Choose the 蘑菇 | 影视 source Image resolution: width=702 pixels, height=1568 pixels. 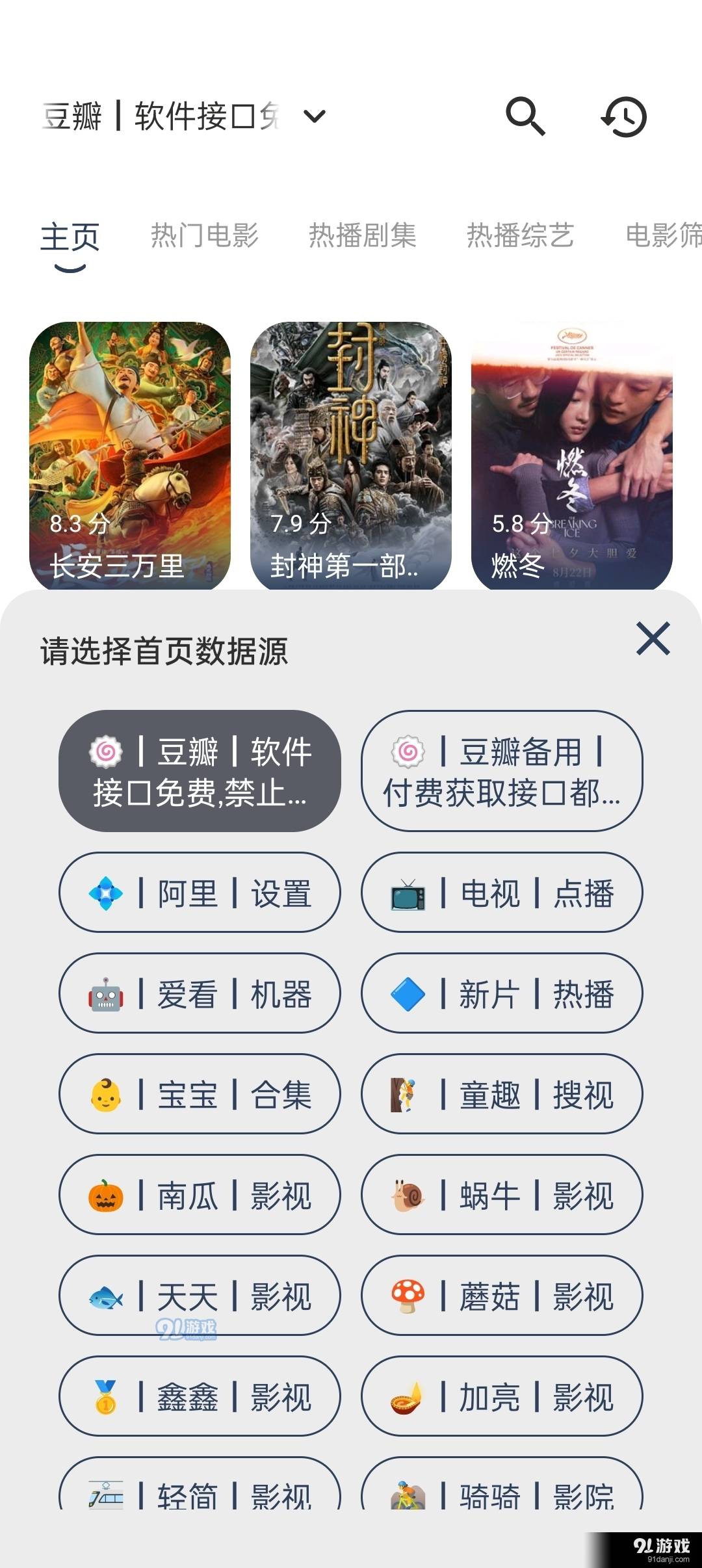[x=502, y=1296]
